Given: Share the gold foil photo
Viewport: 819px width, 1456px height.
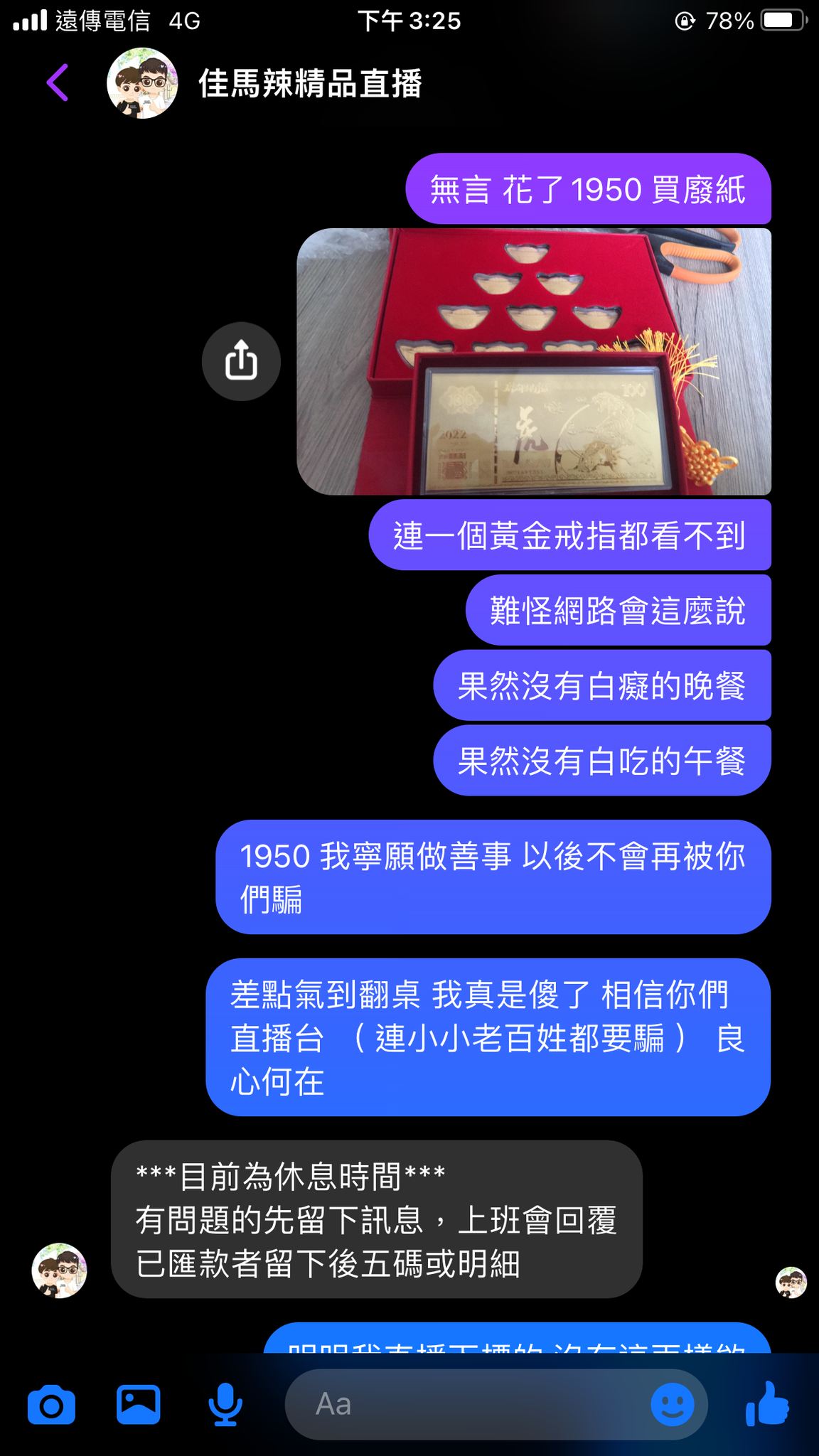Looking at the screenshot, I should pyautogui.click(x=241, y=361).
